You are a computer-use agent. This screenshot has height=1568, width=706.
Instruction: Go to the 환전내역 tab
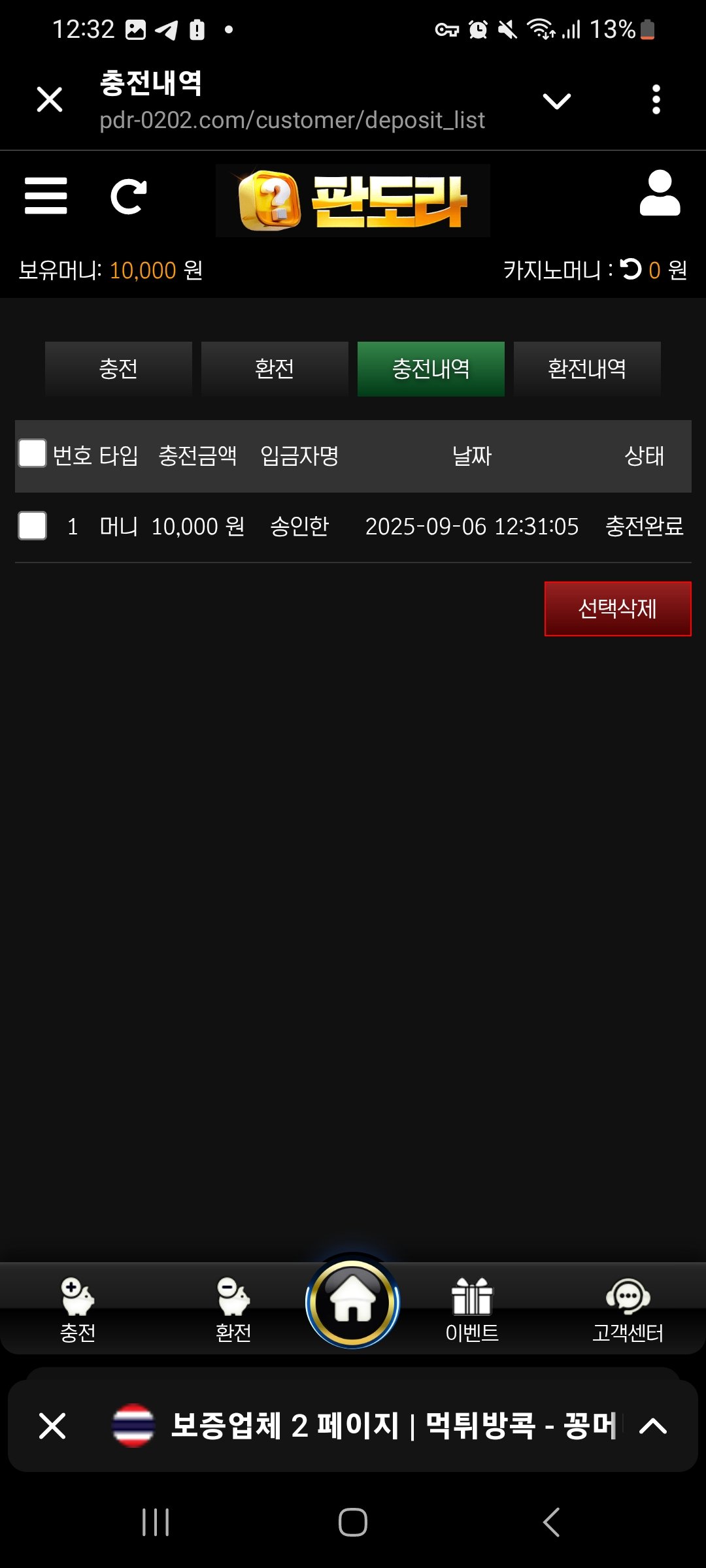click(587, 369)
